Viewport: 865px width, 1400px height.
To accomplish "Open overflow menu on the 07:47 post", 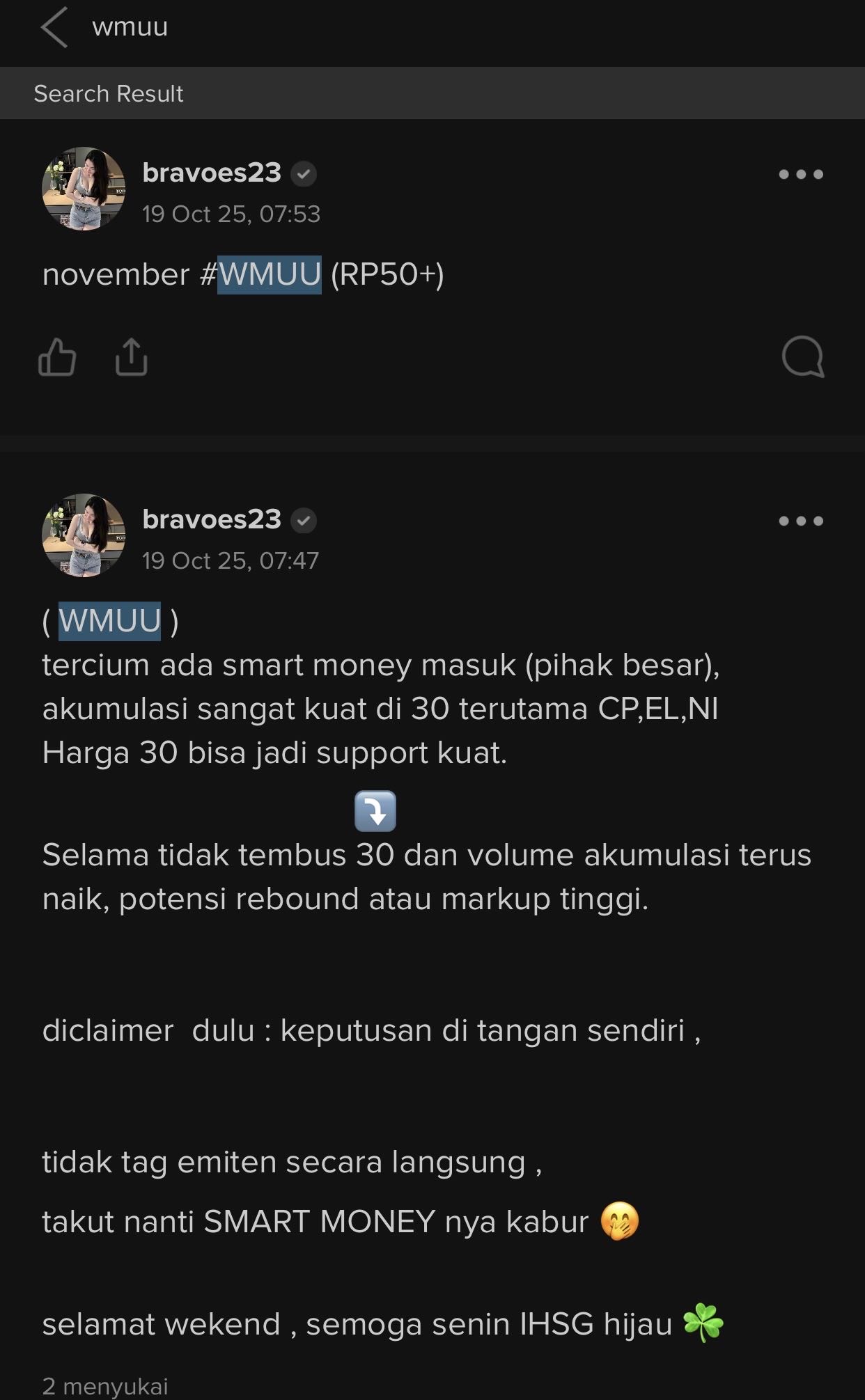I will (x=801, y=521).
